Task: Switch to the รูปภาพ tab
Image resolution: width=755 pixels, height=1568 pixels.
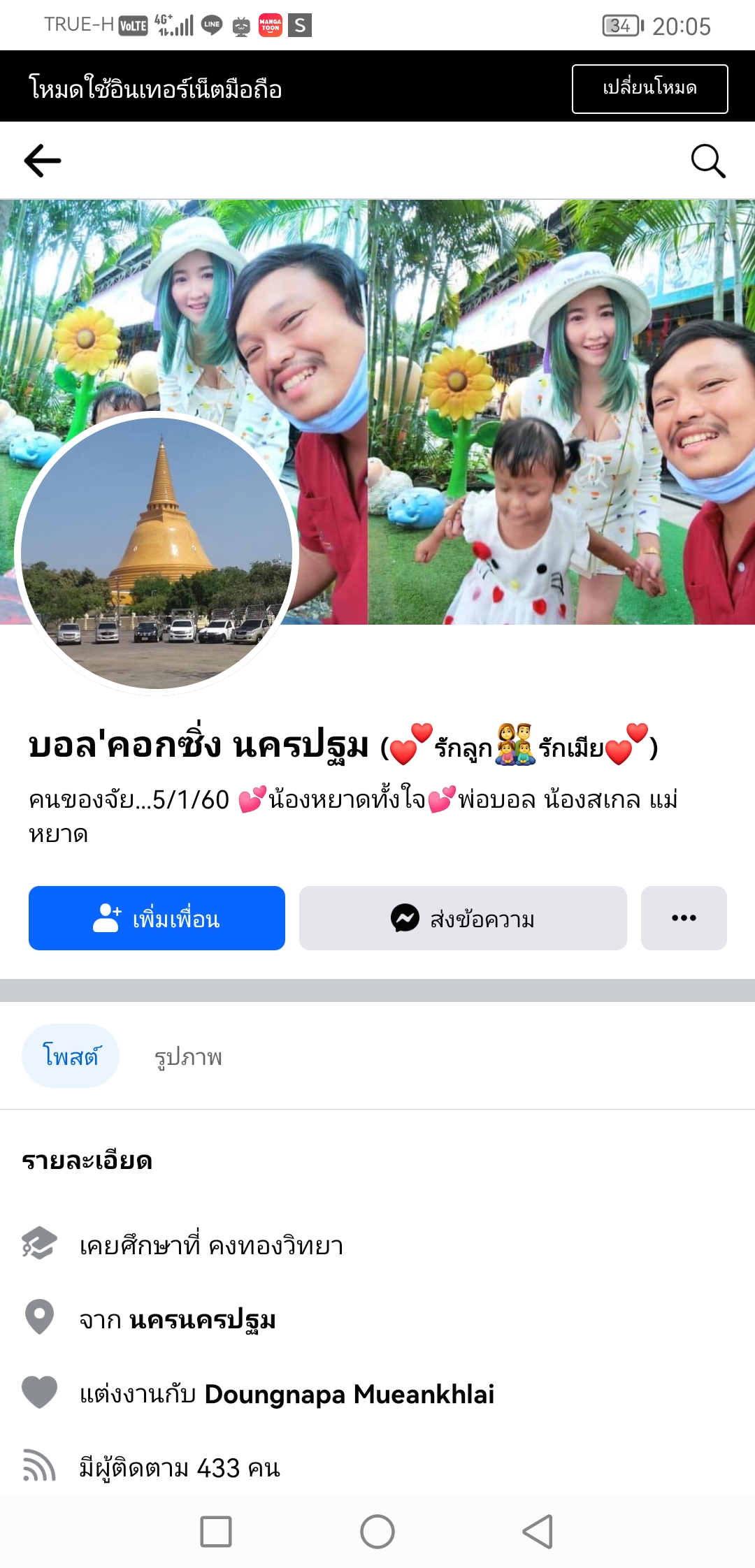Action: click(188, 1057)
